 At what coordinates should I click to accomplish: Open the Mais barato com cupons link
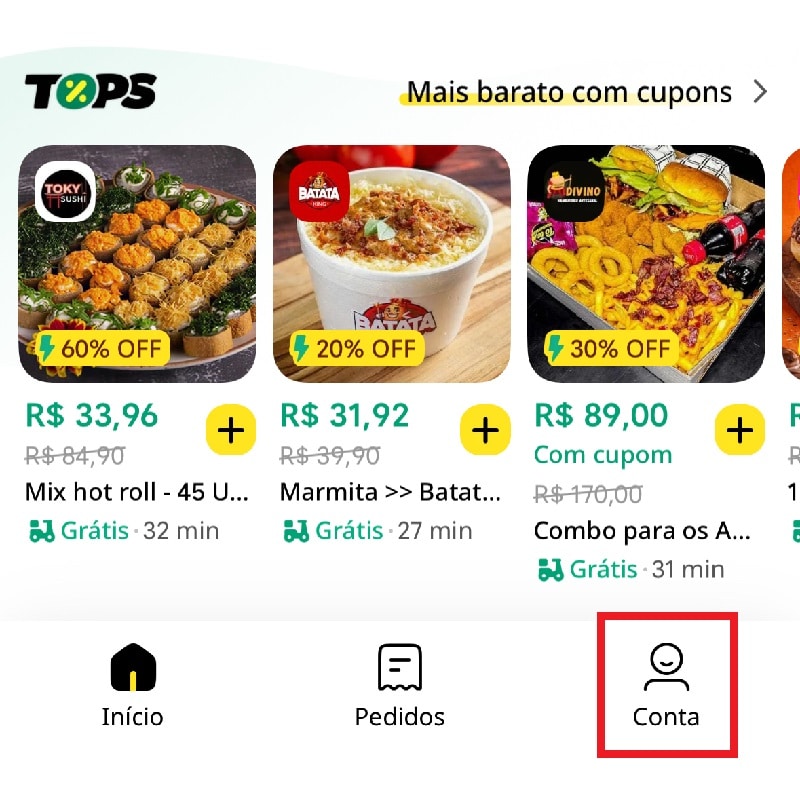[586, 93]
